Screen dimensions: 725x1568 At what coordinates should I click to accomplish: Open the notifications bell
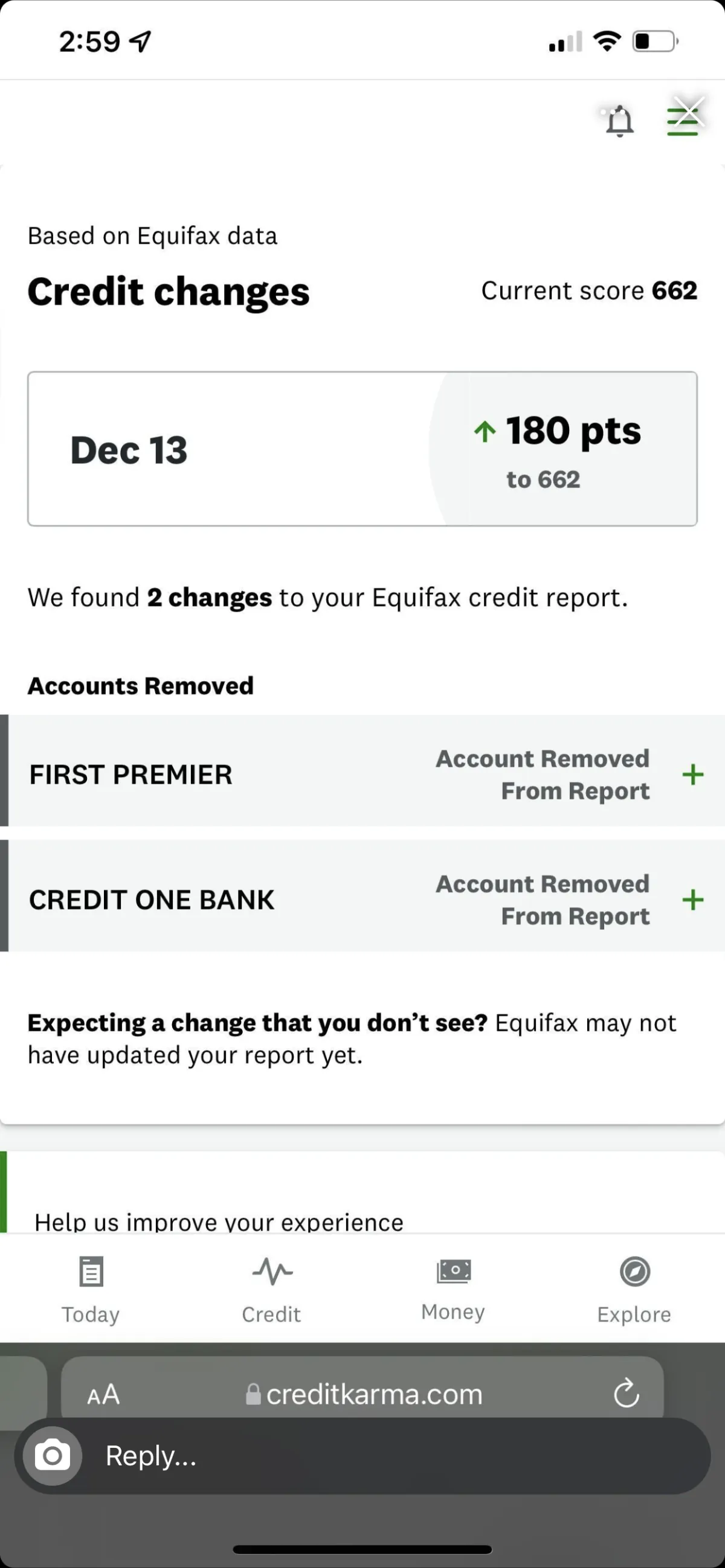pyautogui.click(x=620, y=121)
